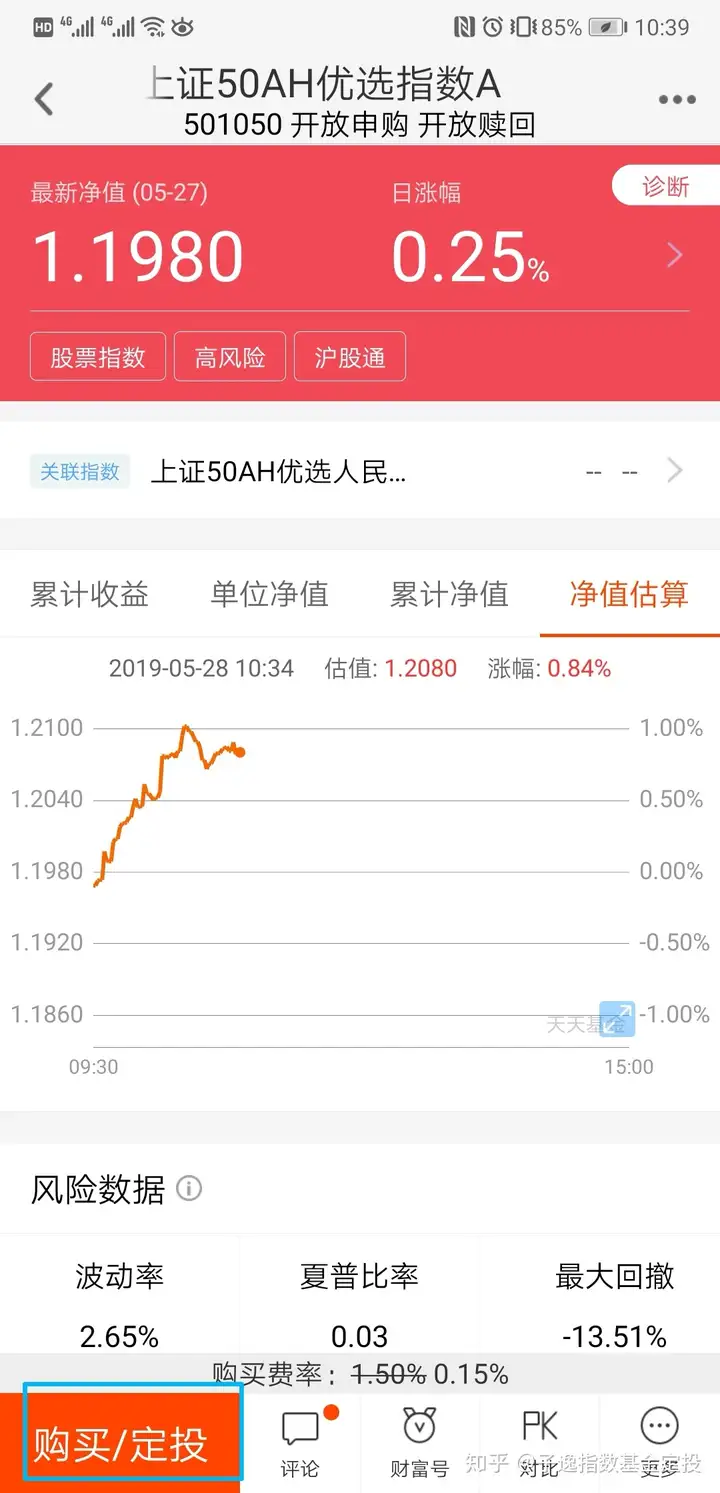Tap the 购买/定投 buy button

click(120, 1442)
